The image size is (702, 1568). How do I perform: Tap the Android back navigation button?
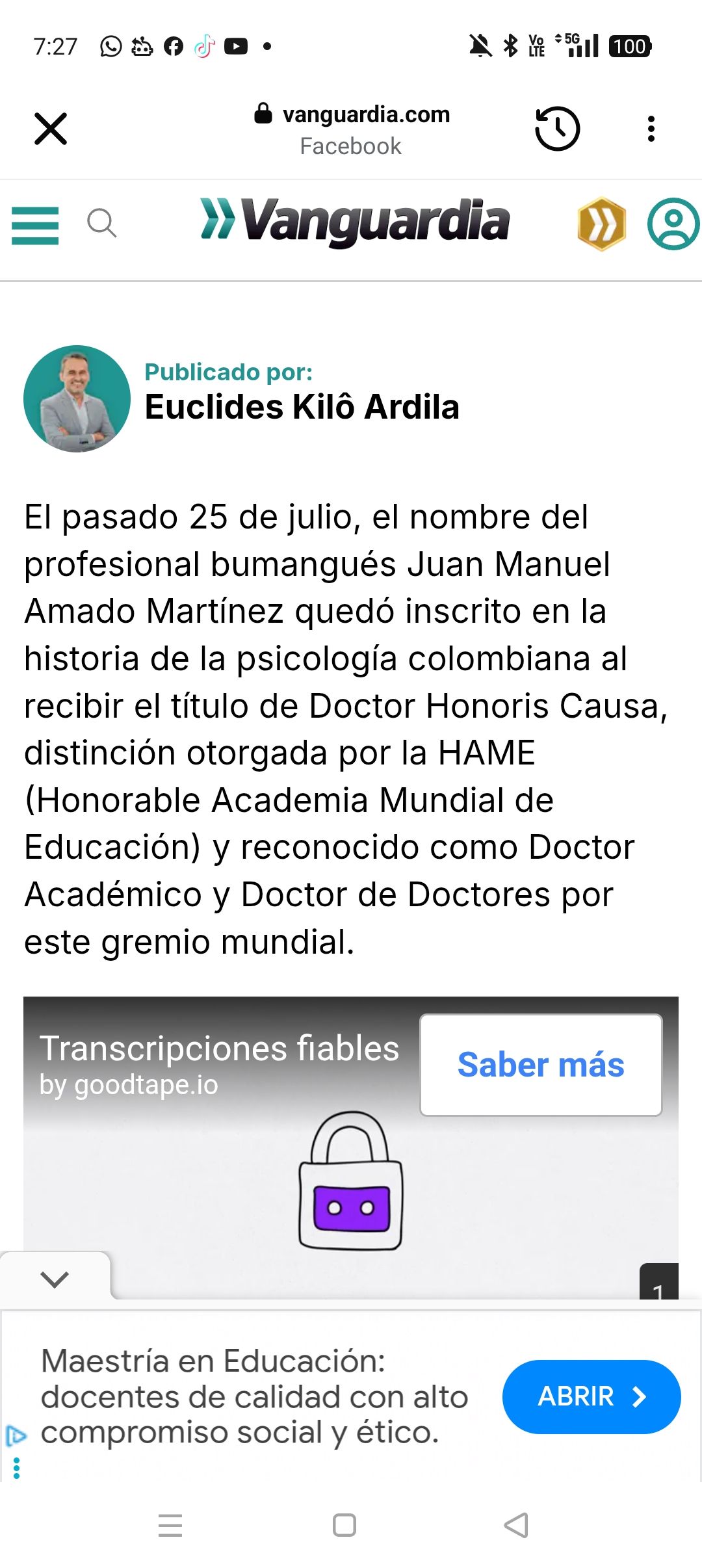pyautogui.click(x=515, y=1526)
